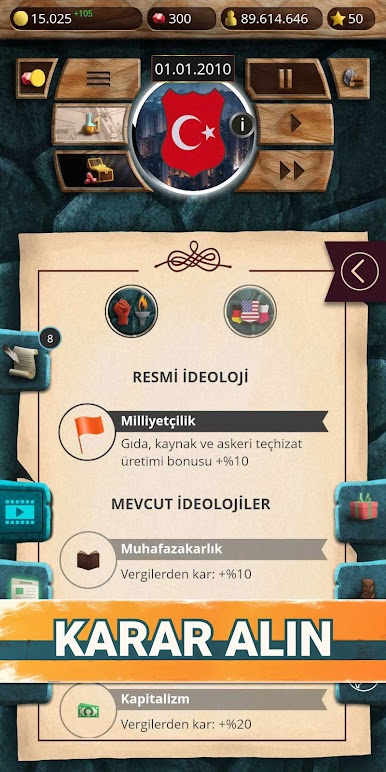Screen dimensions: 386x772
Task: Select the Muhafazakarlık ideology
Action: (x=193, y=560)
